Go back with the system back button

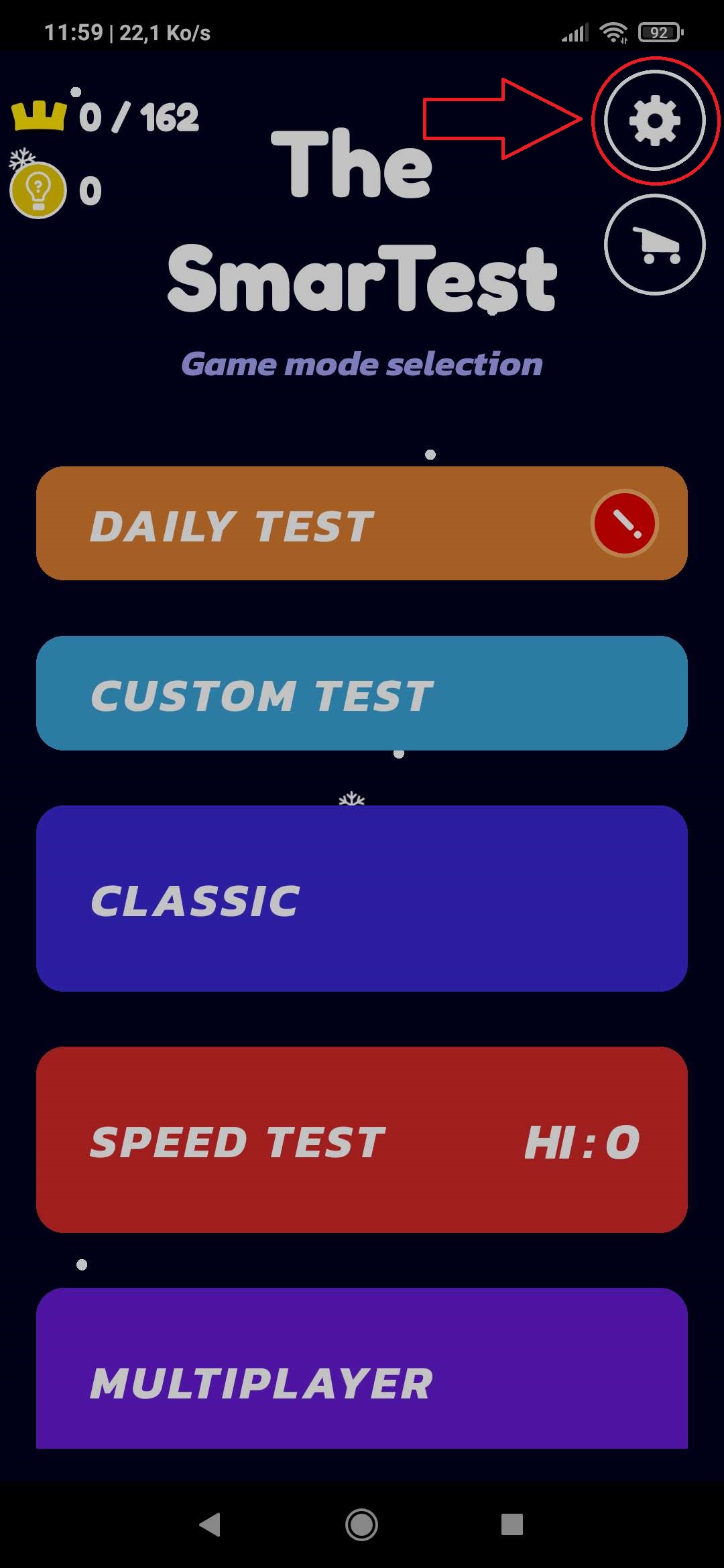click(x=210, y=1524)
